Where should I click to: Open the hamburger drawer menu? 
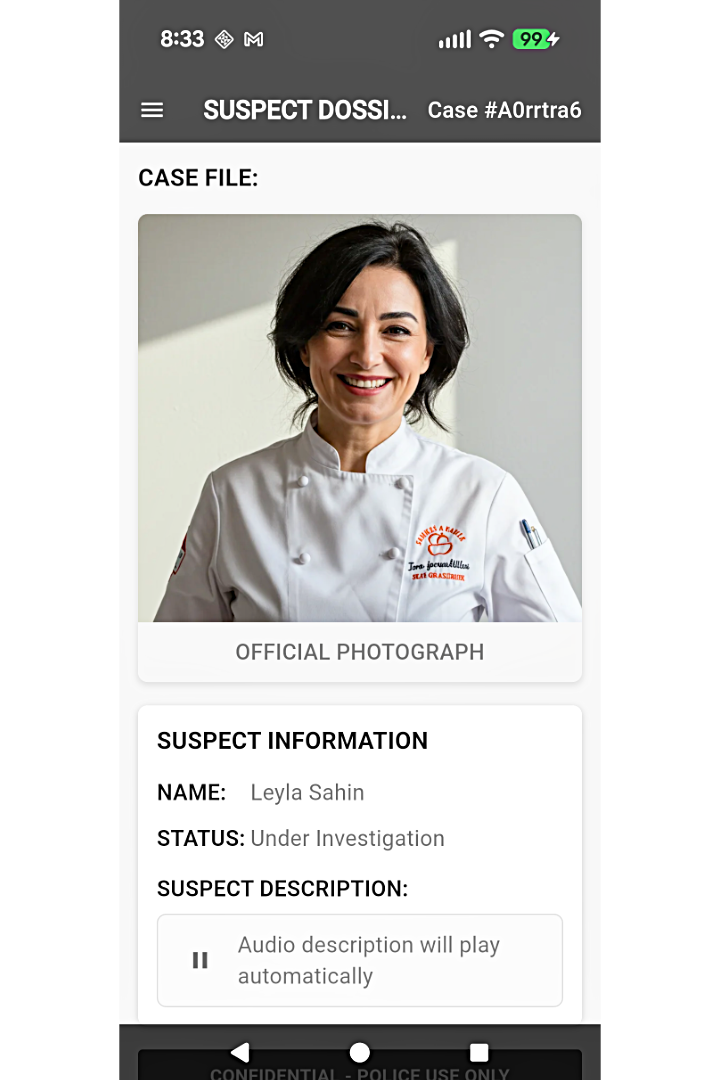[152, 110]
